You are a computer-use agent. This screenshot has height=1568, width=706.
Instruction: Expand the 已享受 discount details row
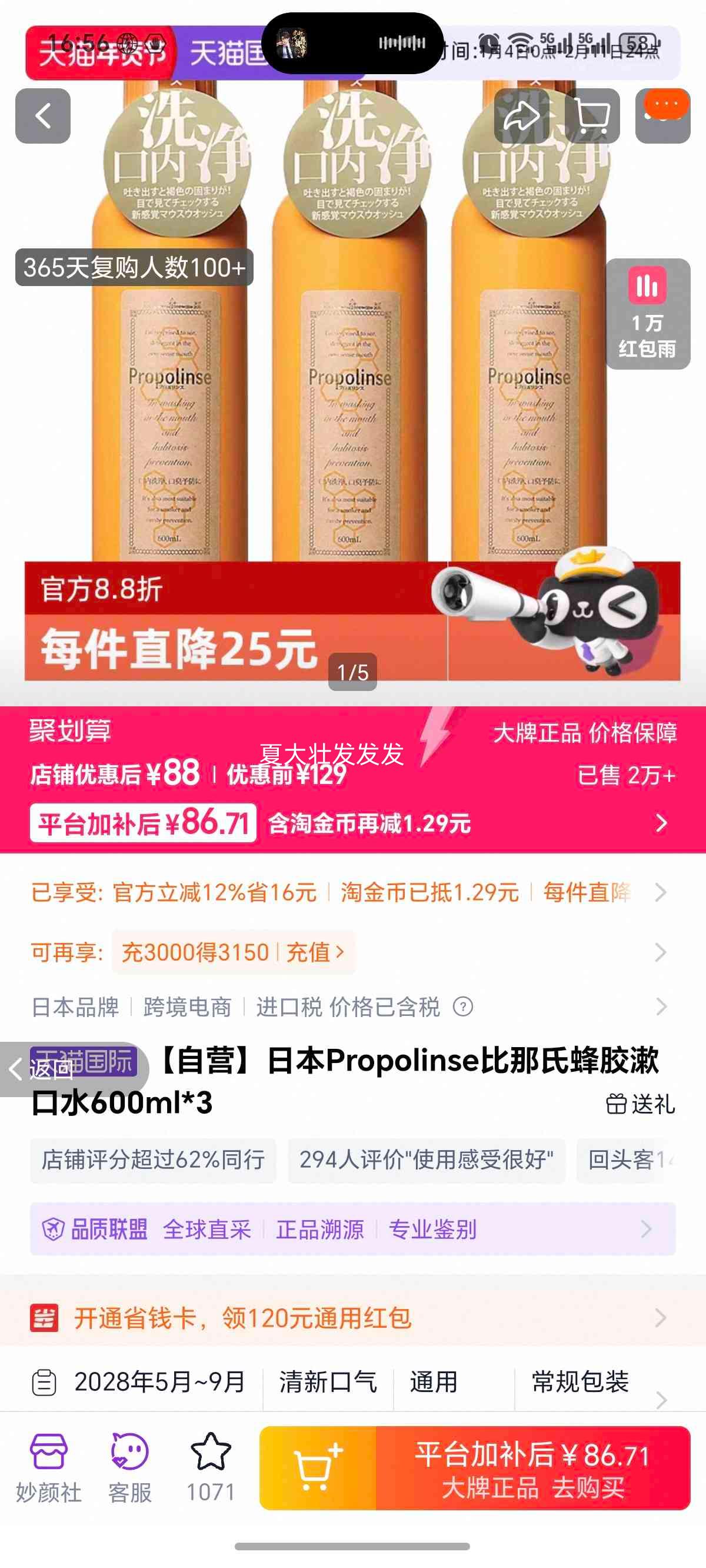click(659, 893)
